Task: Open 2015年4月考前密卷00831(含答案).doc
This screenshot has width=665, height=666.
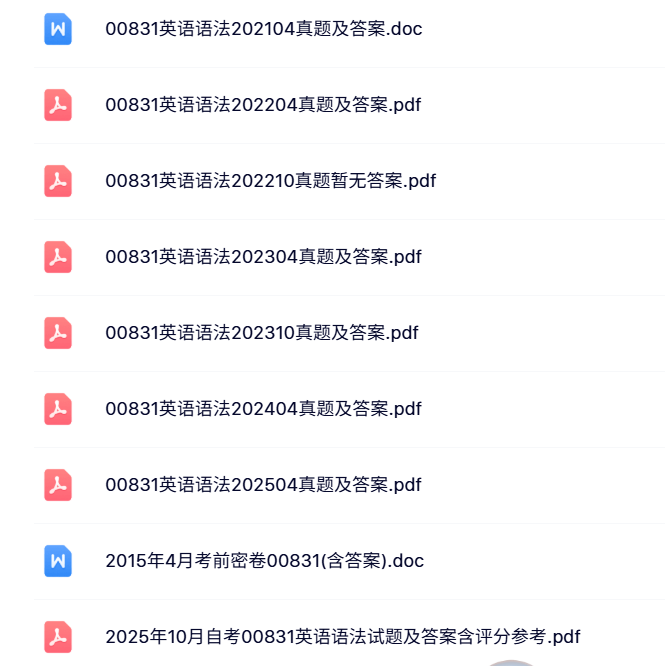Action: coord(265,561)
